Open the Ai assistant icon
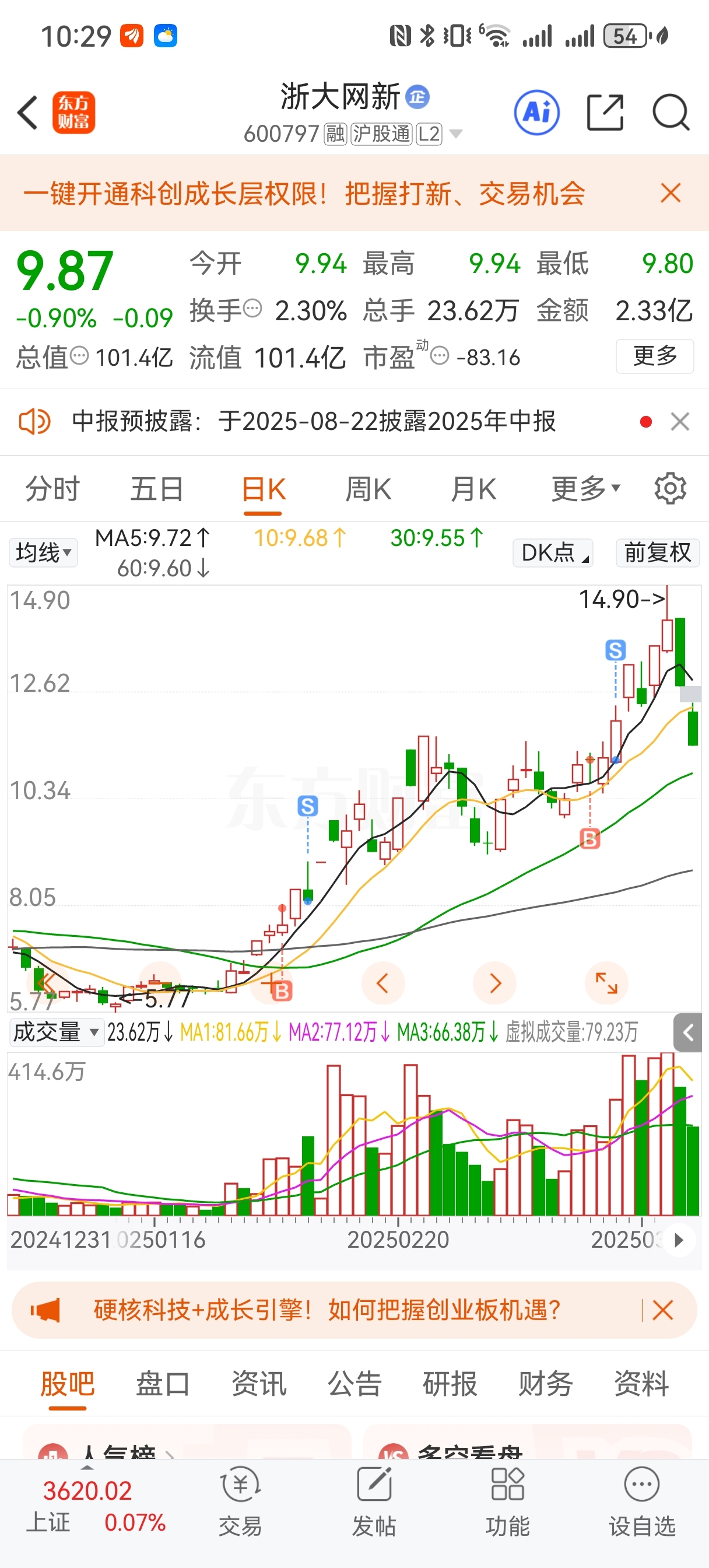Image resolution: width=709 pixels, height=1568 pixels. pos(537,113)
